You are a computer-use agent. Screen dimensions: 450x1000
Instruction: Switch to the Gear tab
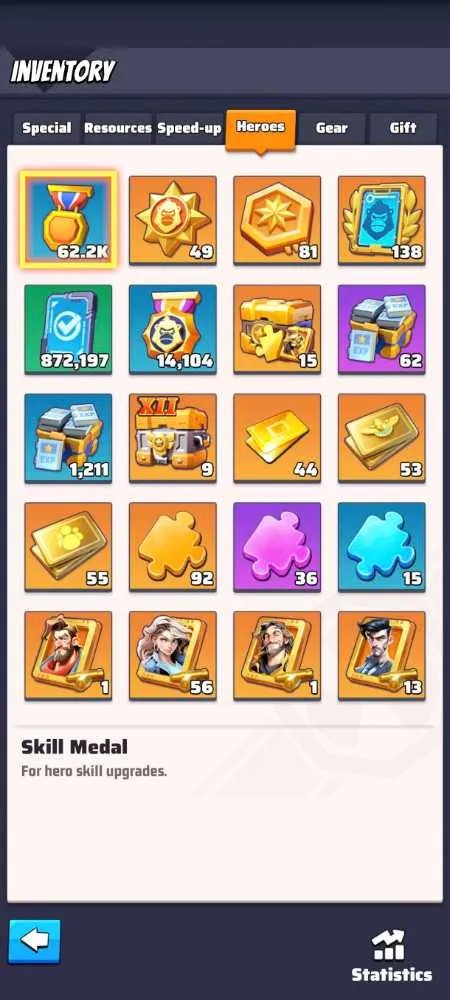[x=331, y=128]
